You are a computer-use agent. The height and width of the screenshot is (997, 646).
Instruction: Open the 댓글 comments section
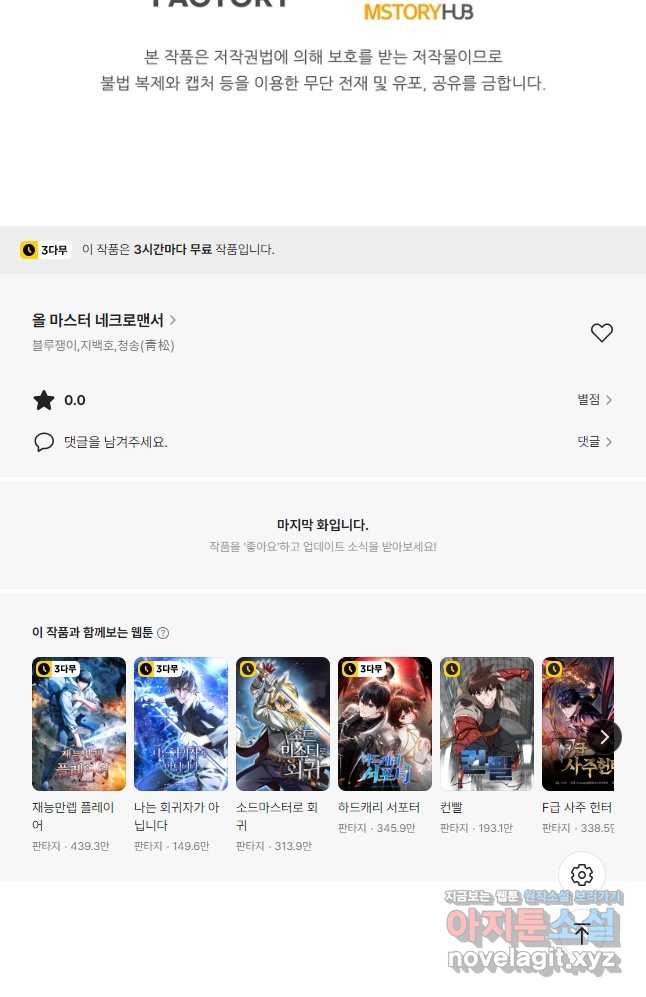tap(594, 441)
